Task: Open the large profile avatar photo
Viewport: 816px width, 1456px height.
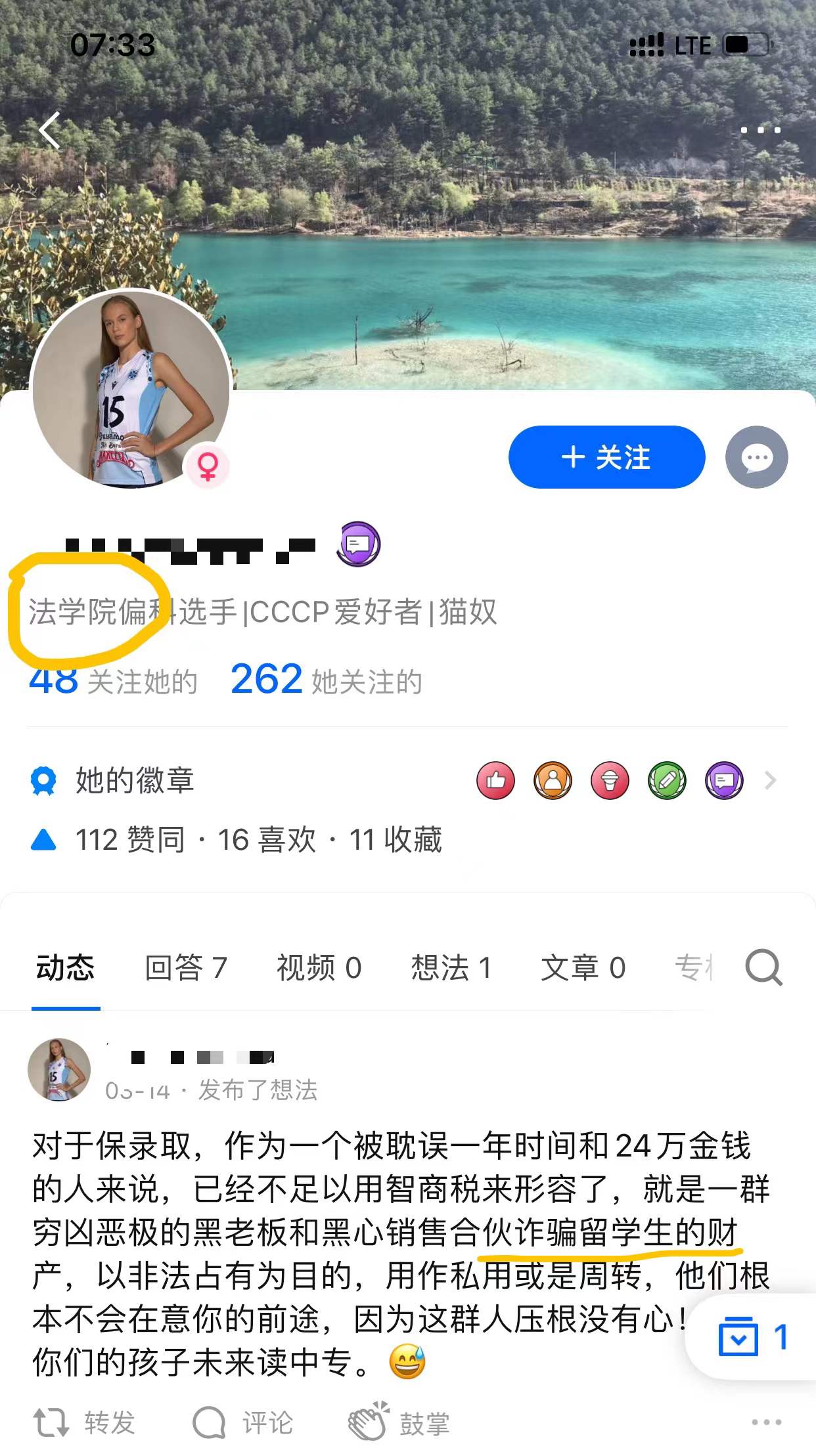Action: tap(130, 389)
